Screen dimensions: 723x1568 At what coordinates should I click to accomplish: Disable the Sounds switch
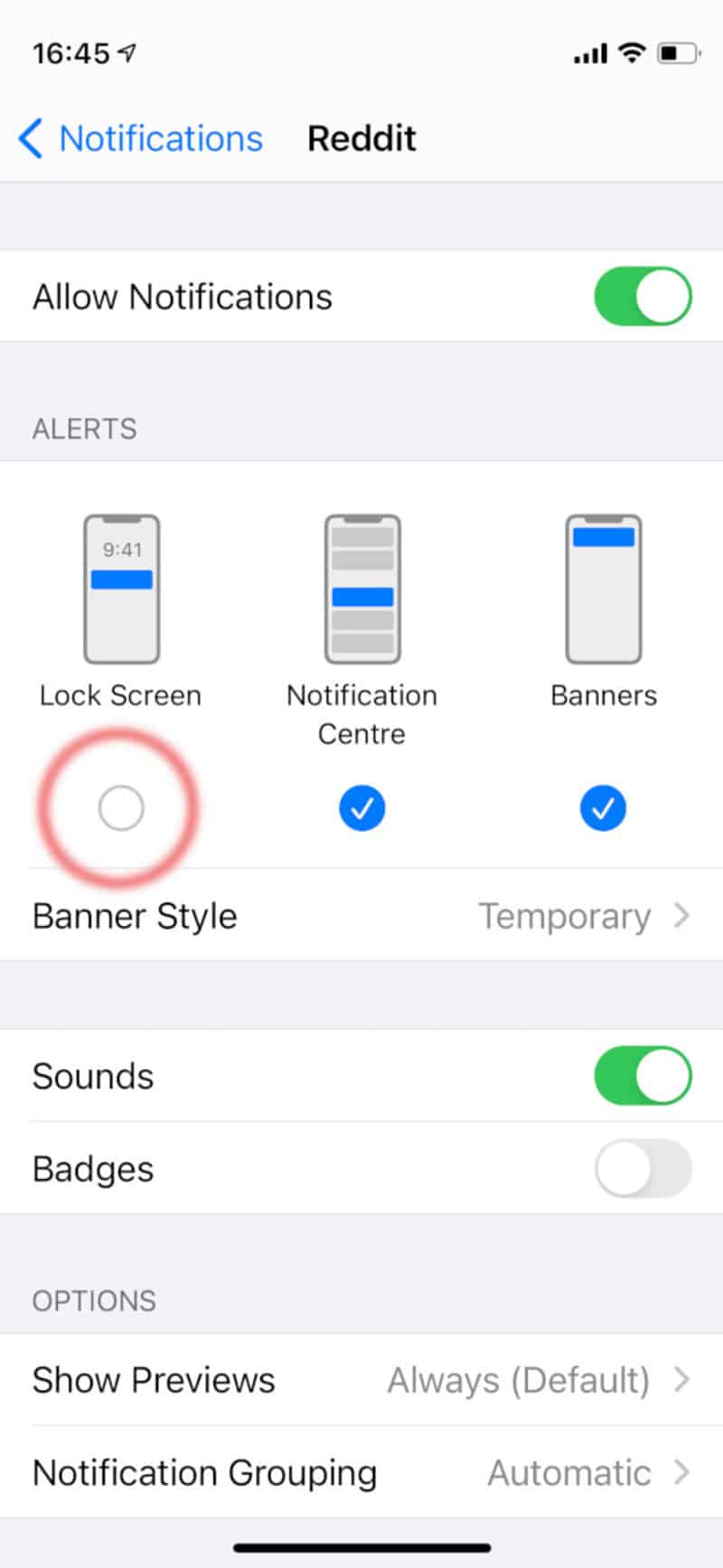643,1076
